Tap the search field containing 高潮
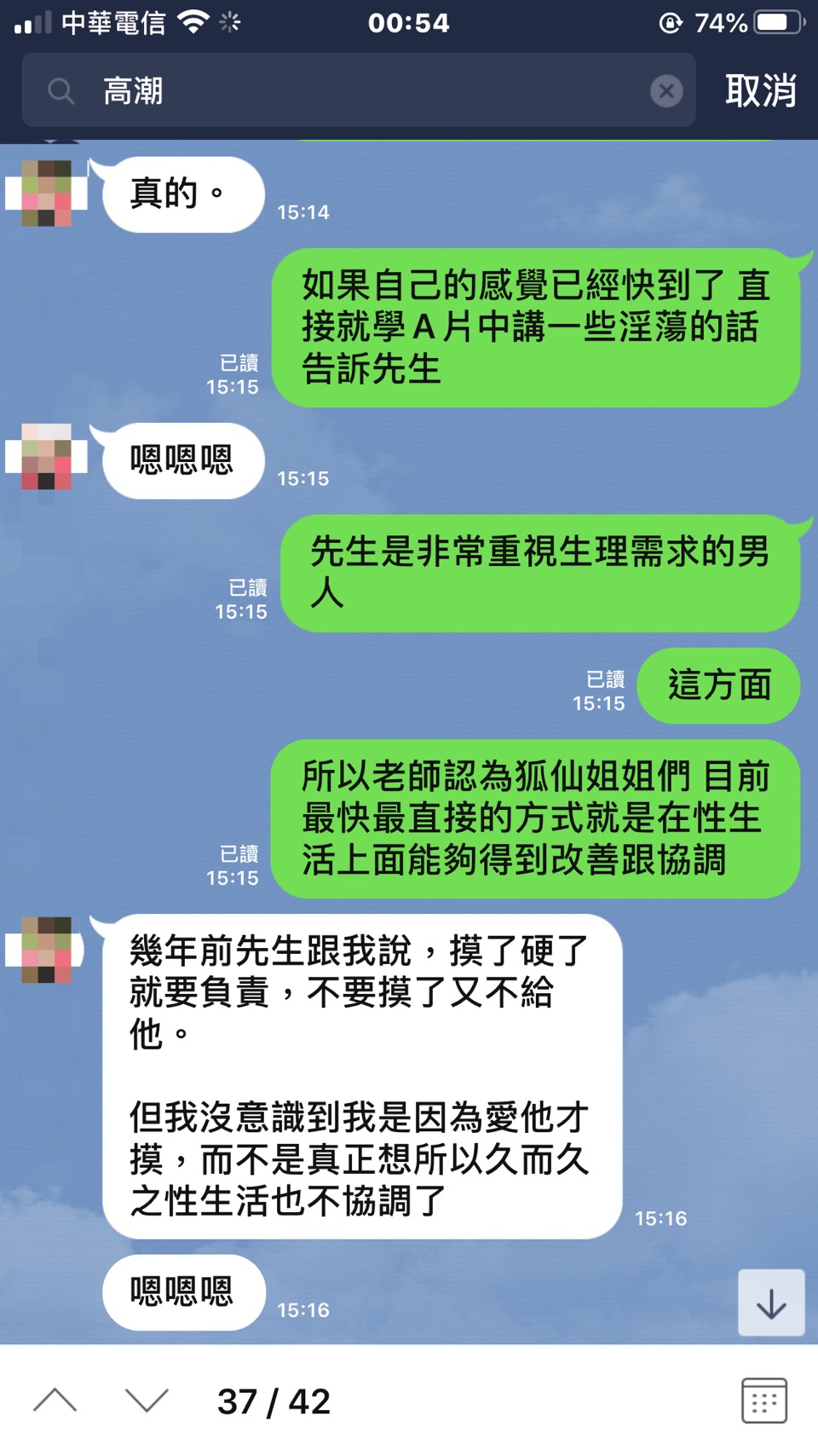Viewport: 818px width, 1456px height. [358, 90]
